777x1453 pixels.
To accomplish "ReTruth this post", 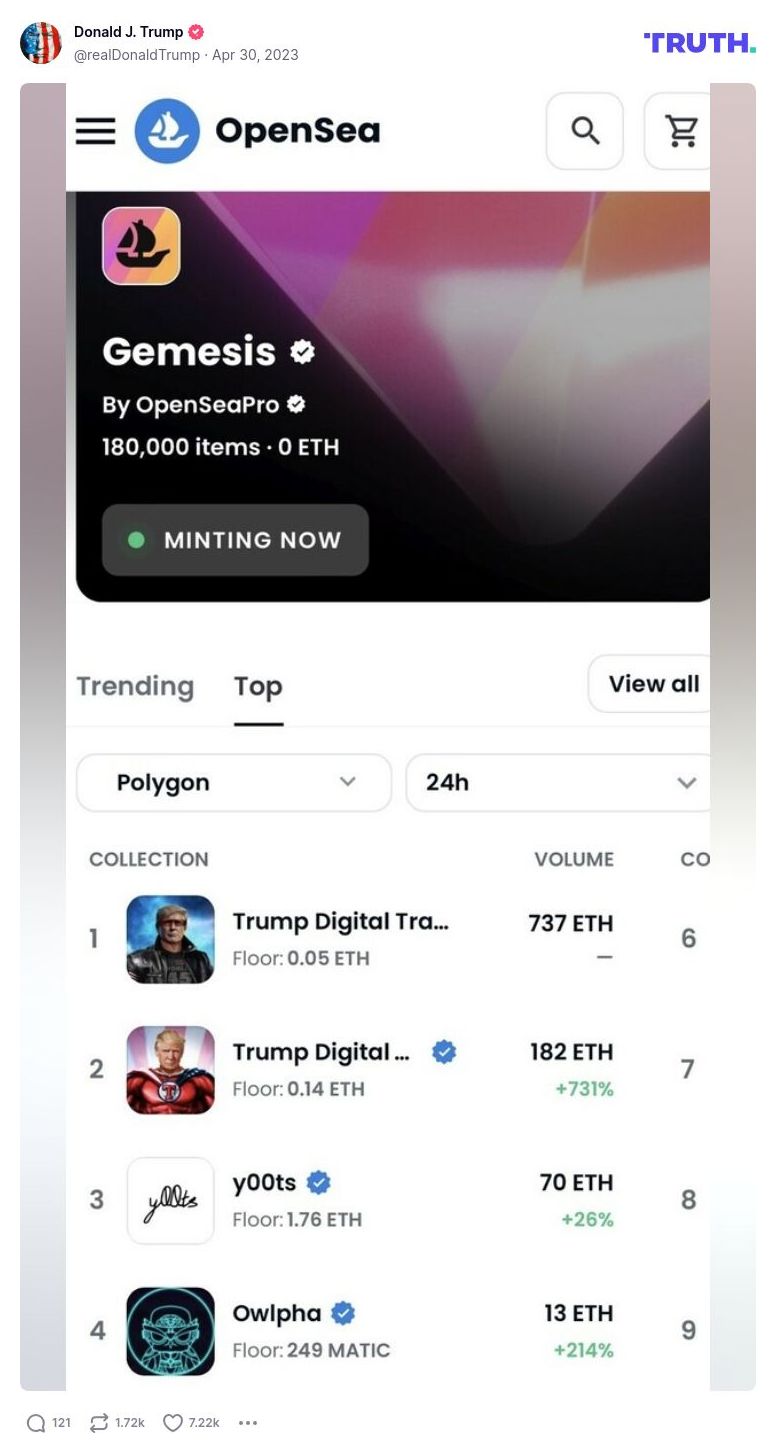I will point(100,1422).
